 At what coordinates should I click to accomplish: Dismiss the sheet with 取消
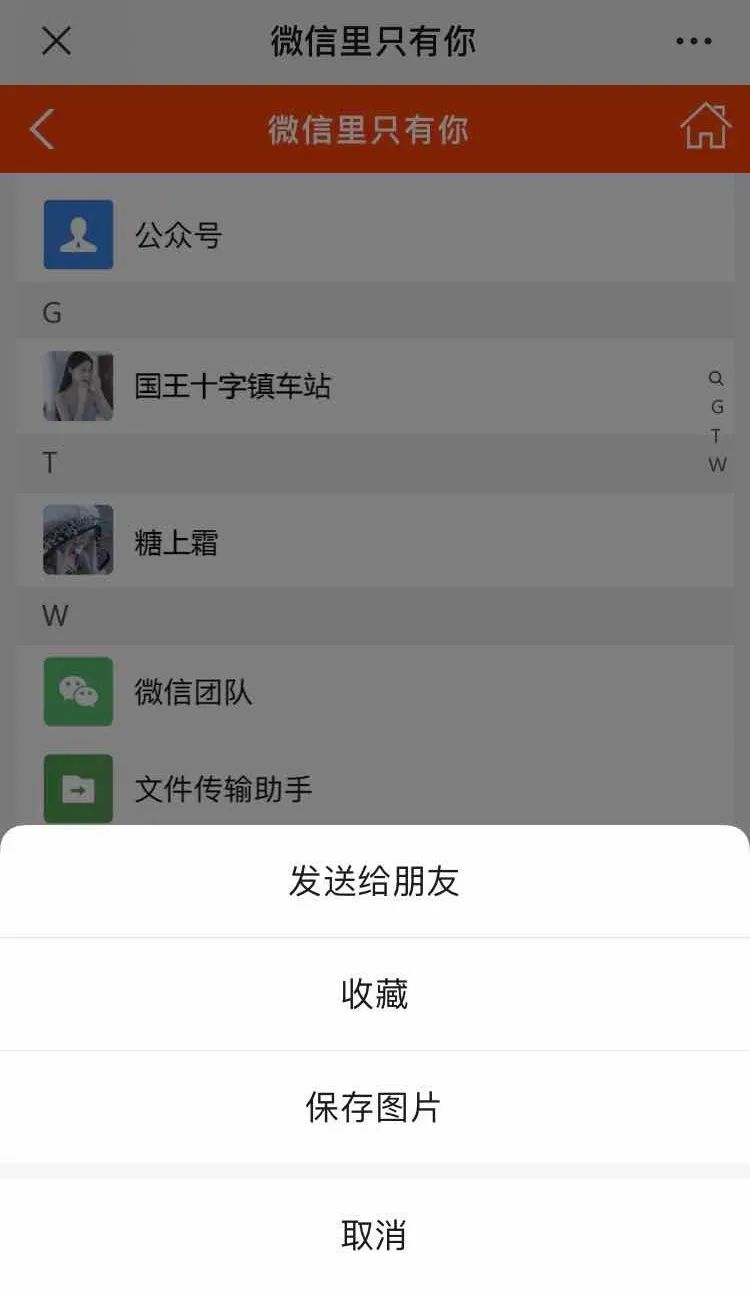pyautogui.click(x=374, y=1235)
